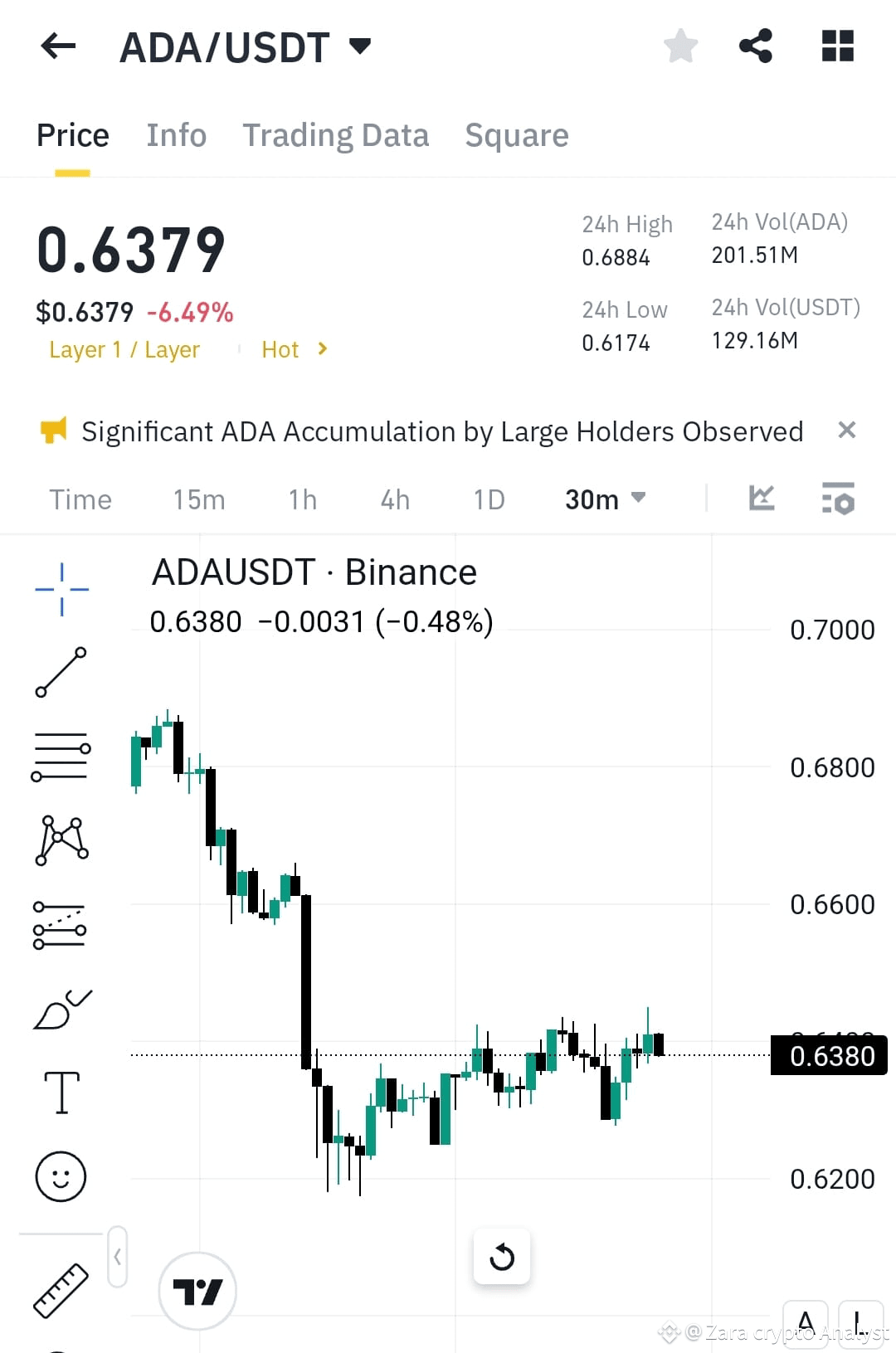Image resolution: width=896 pixels, height=1353 pixels.
Task: Open the ADA/USDT pair selector dropdown
Action: (360, 46)
